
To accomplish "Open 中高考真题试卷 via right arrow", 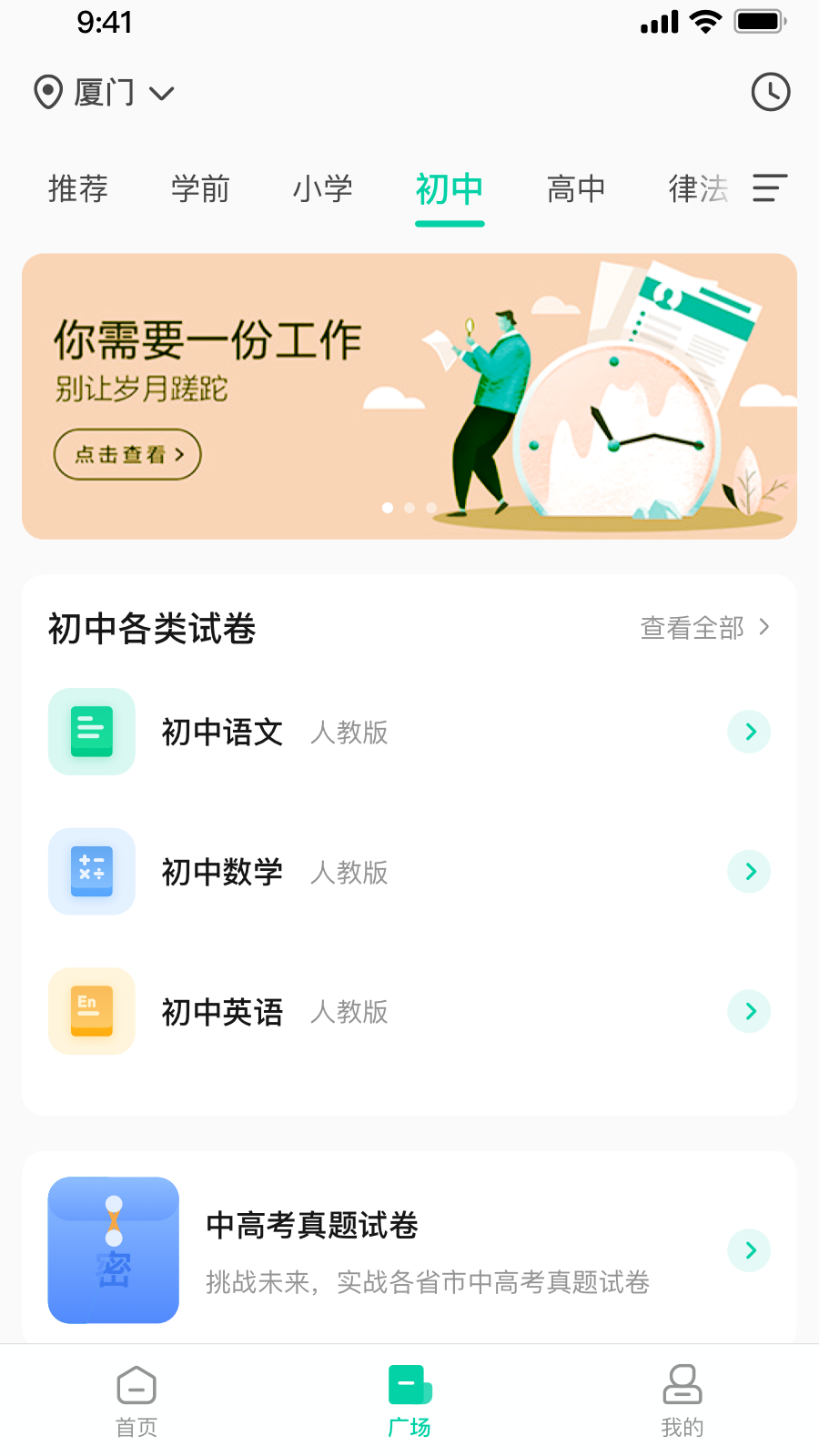I will (748, 1250).
